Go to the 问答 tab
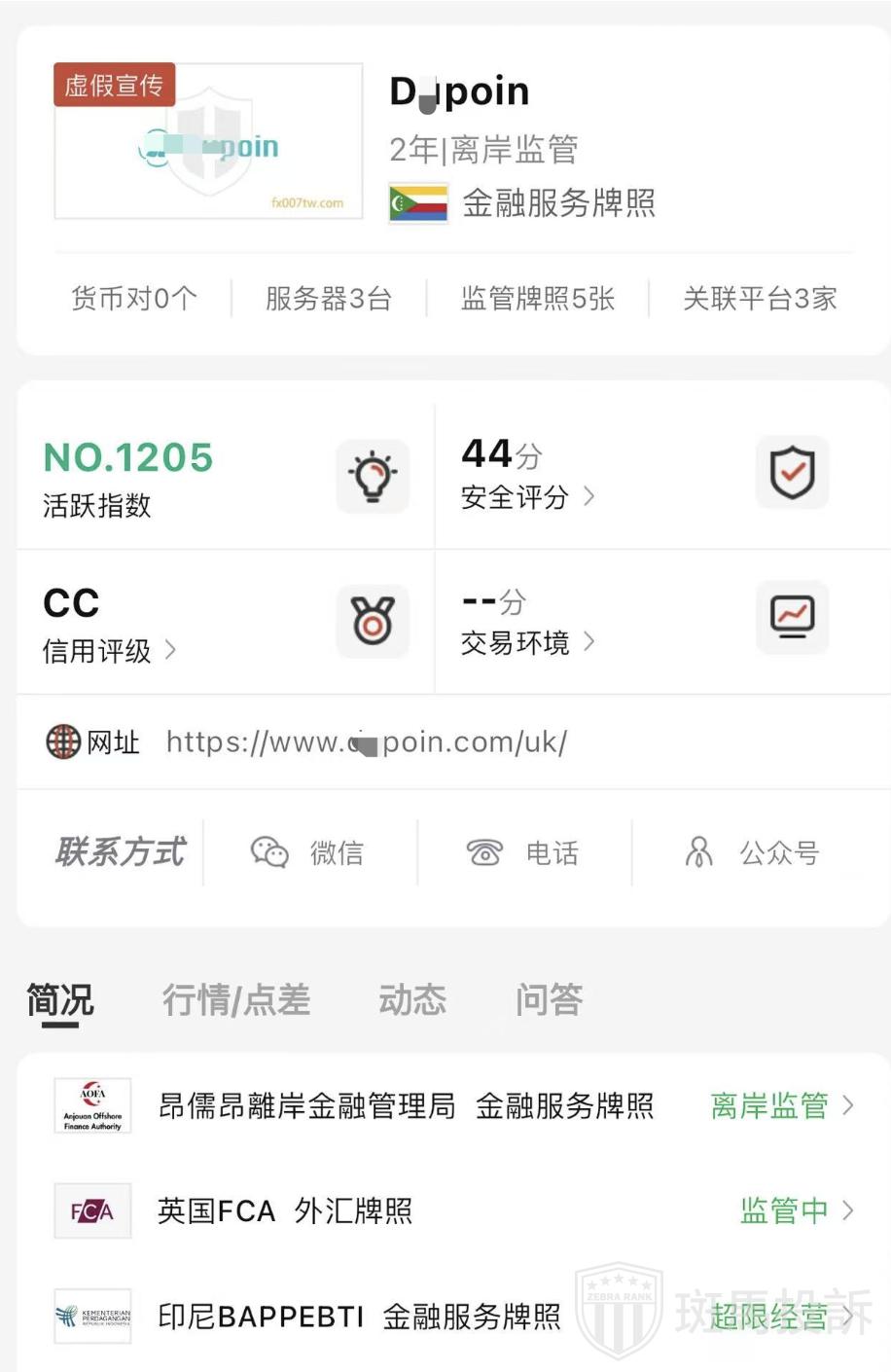Screen dimensions: 891x1372 click(549, 999)
